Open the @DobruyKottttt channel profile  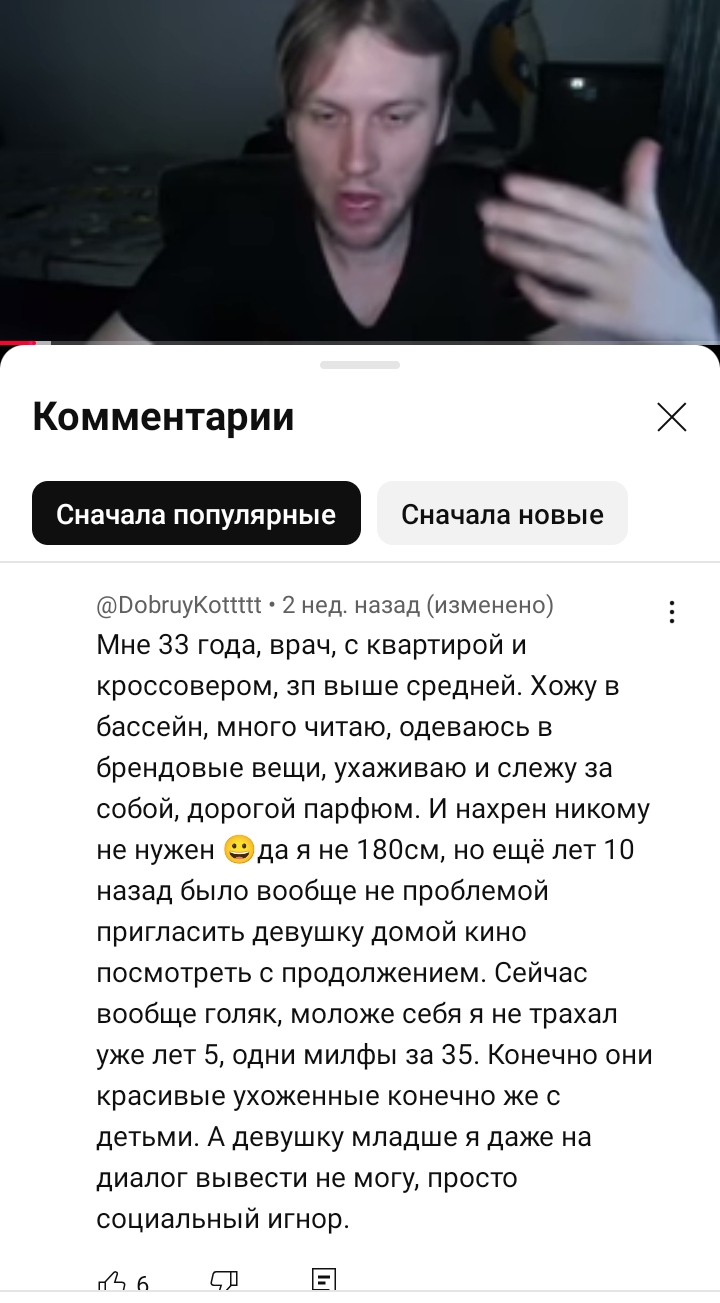[179, 605]
